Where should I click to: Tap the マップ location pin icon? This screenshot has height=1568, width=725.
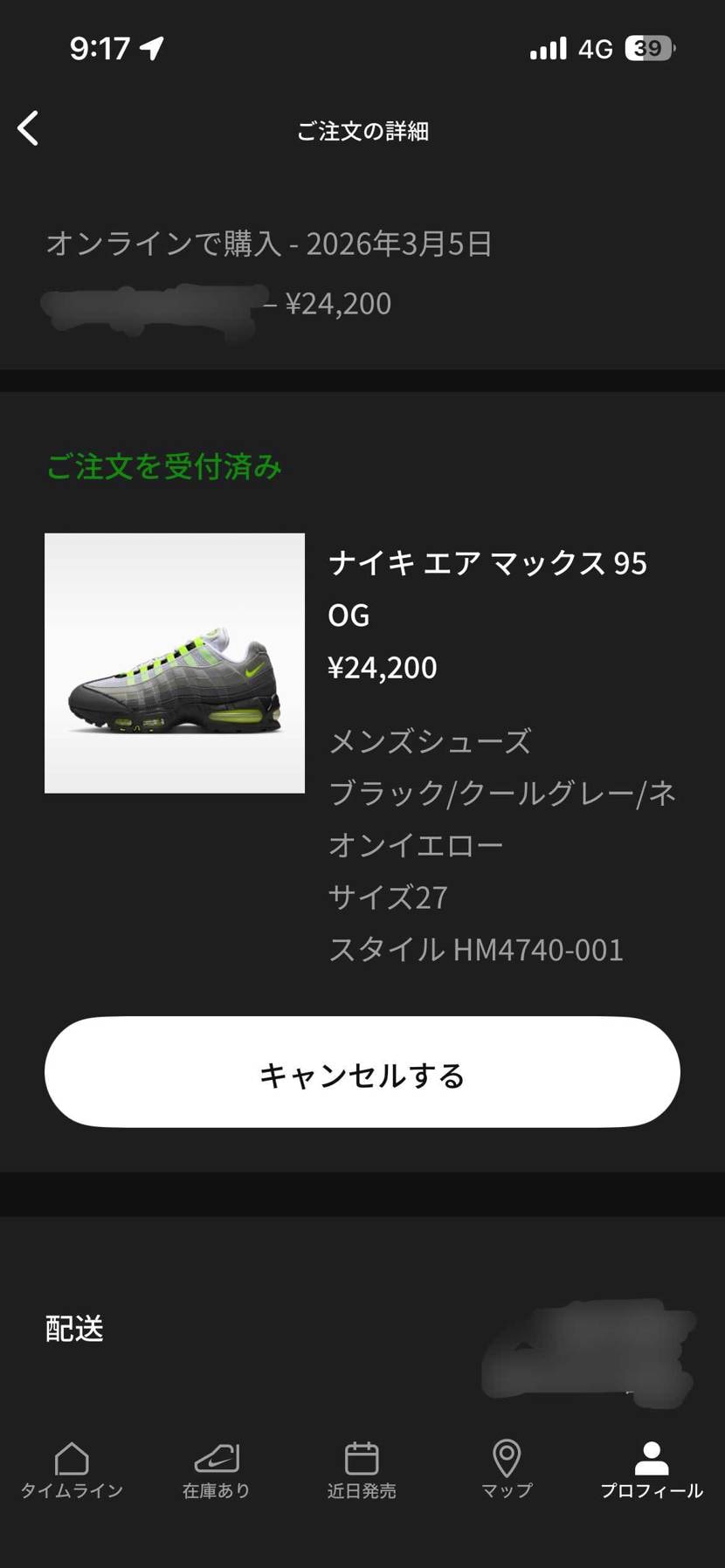(x=506, y=1455)
